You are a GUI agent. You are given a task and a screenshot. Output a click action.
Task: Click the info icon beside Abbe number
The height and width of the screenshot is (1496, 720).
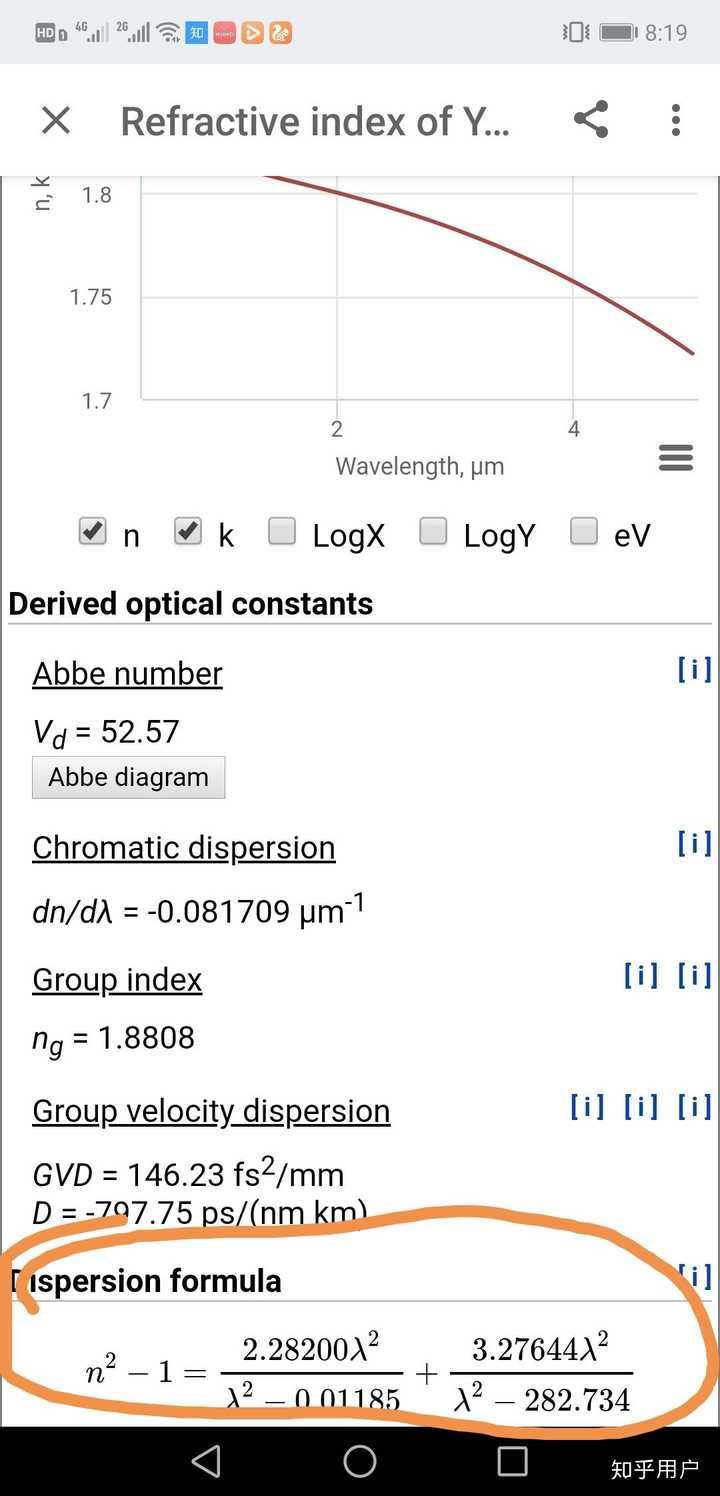click(x=694, y=670)
